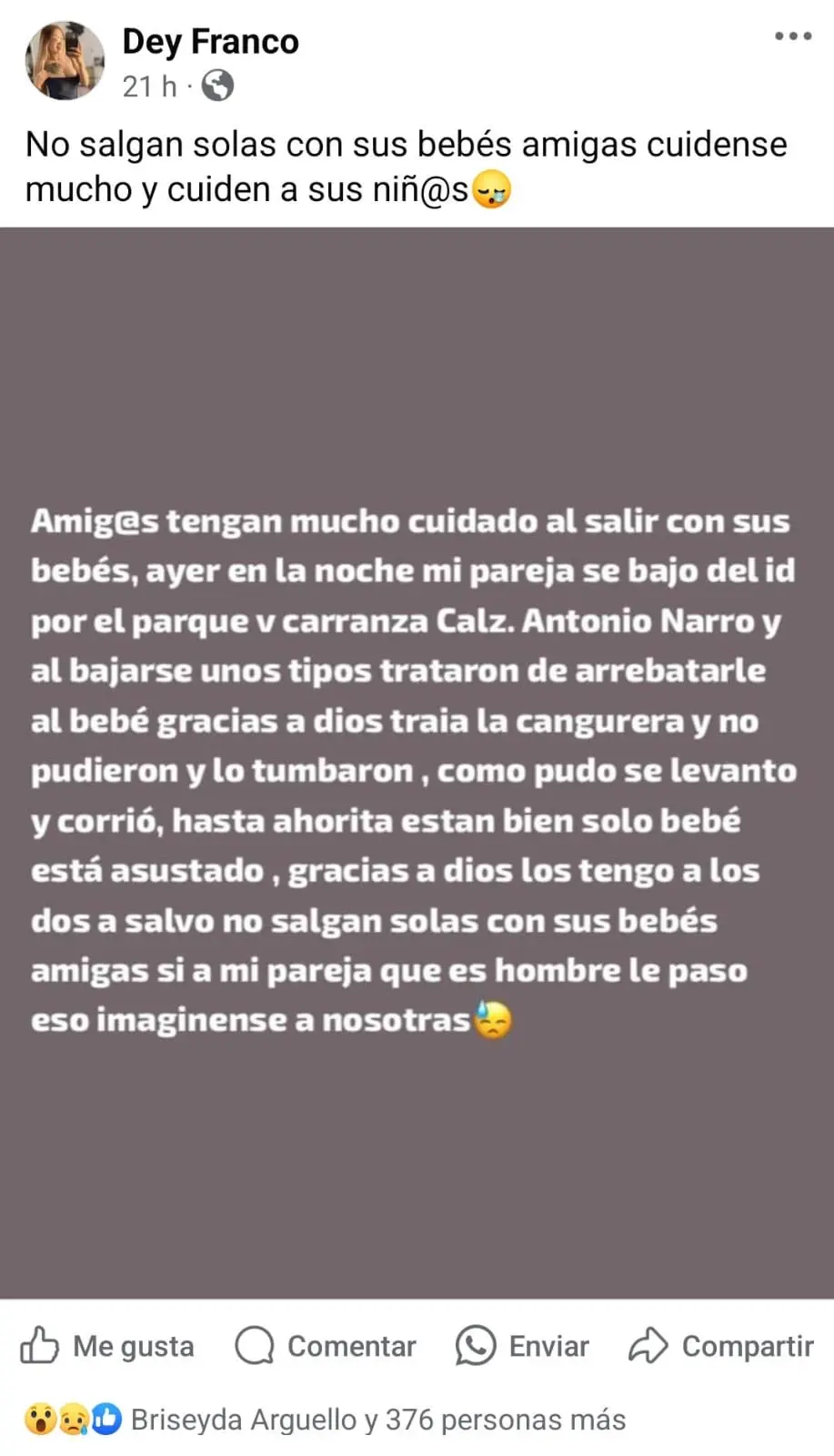The width and height of the screenshot is (834, 1456).
Task: Send the post via WhatsApp with Enviar
Action: 522,1346
